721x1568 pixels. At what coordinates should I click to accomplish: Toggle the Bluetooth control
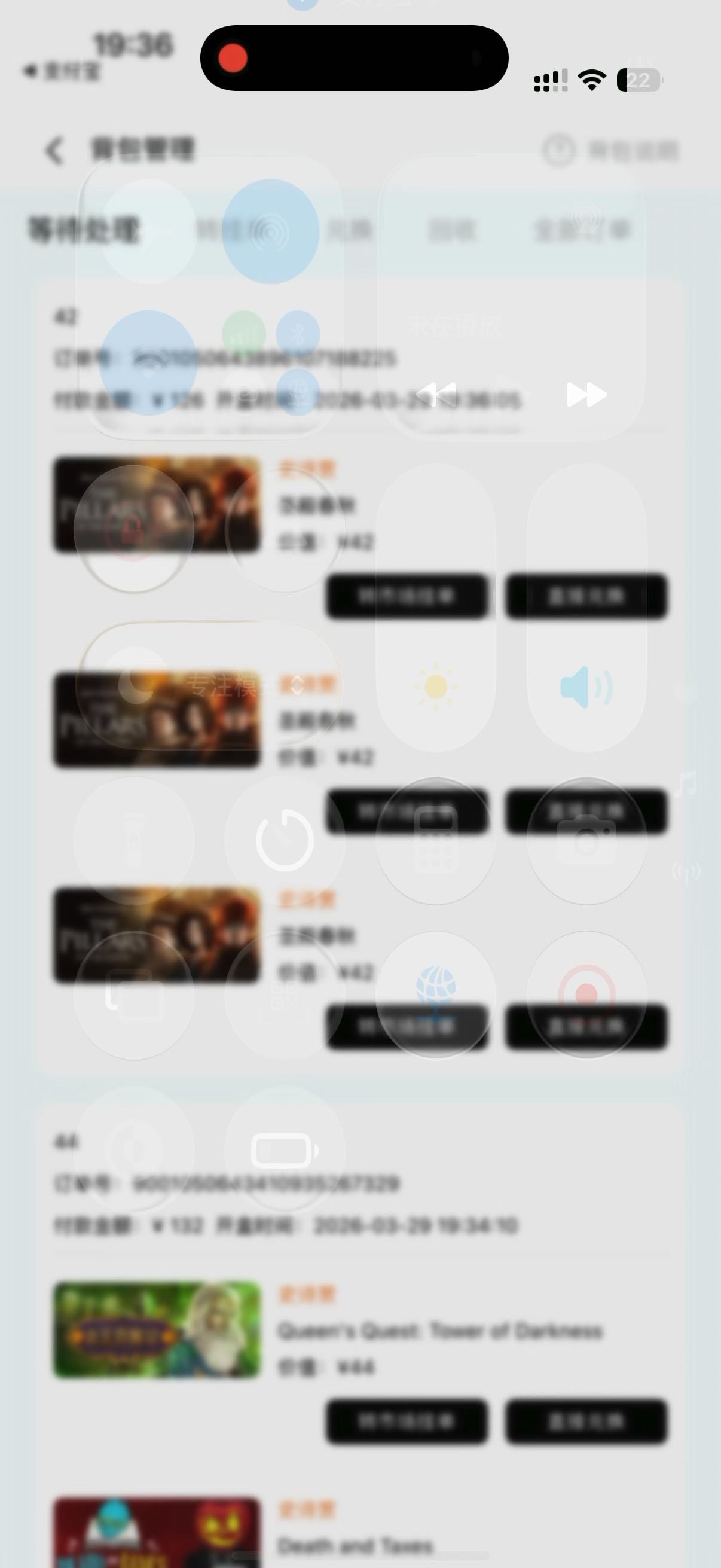pos(298,333)
